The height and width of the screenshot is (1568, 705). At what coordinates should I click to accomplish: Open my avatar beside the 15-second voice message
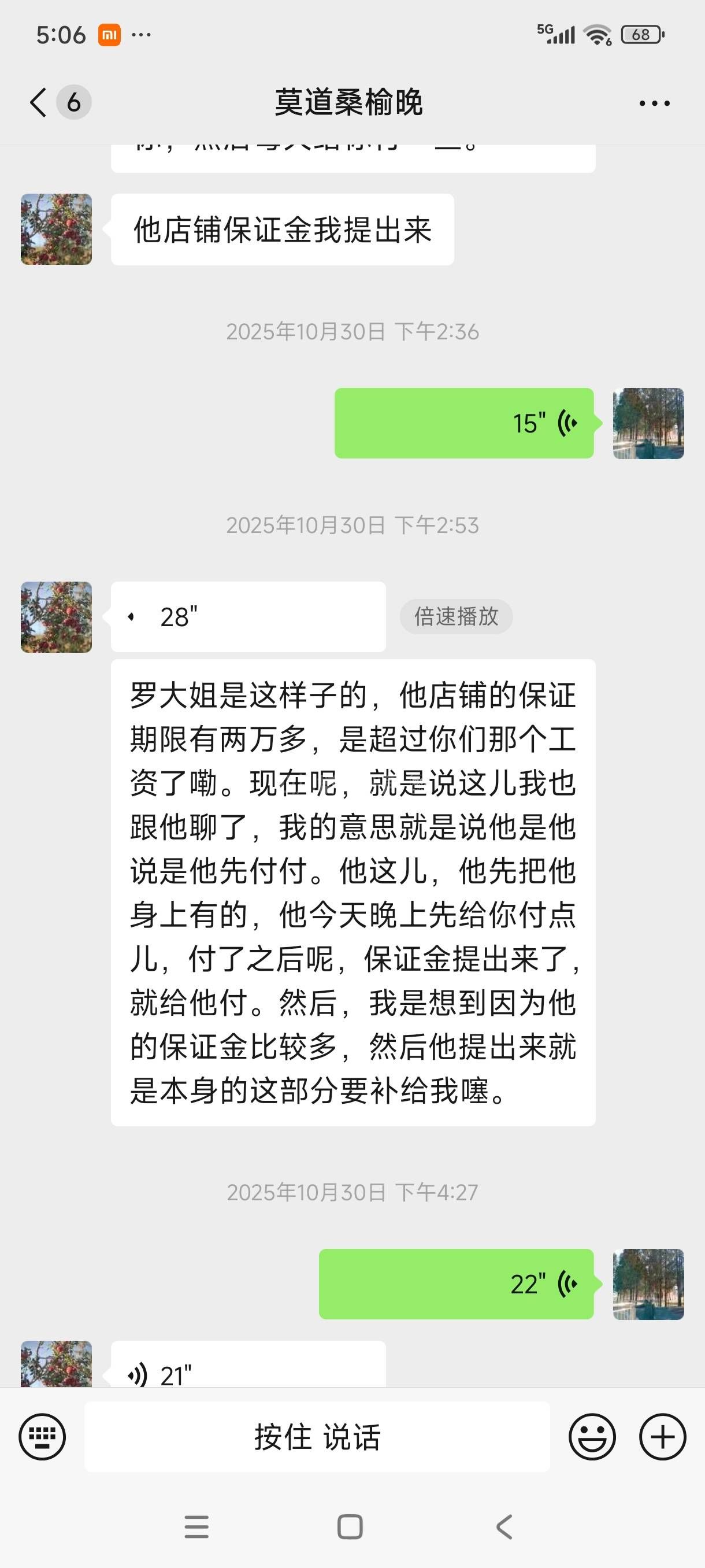tap(648, 423)
